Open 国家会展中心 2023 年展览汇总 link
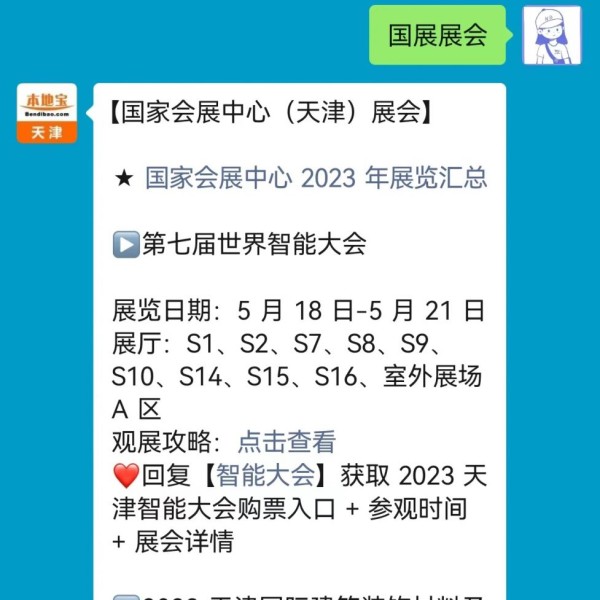 [x=316, y=178]
